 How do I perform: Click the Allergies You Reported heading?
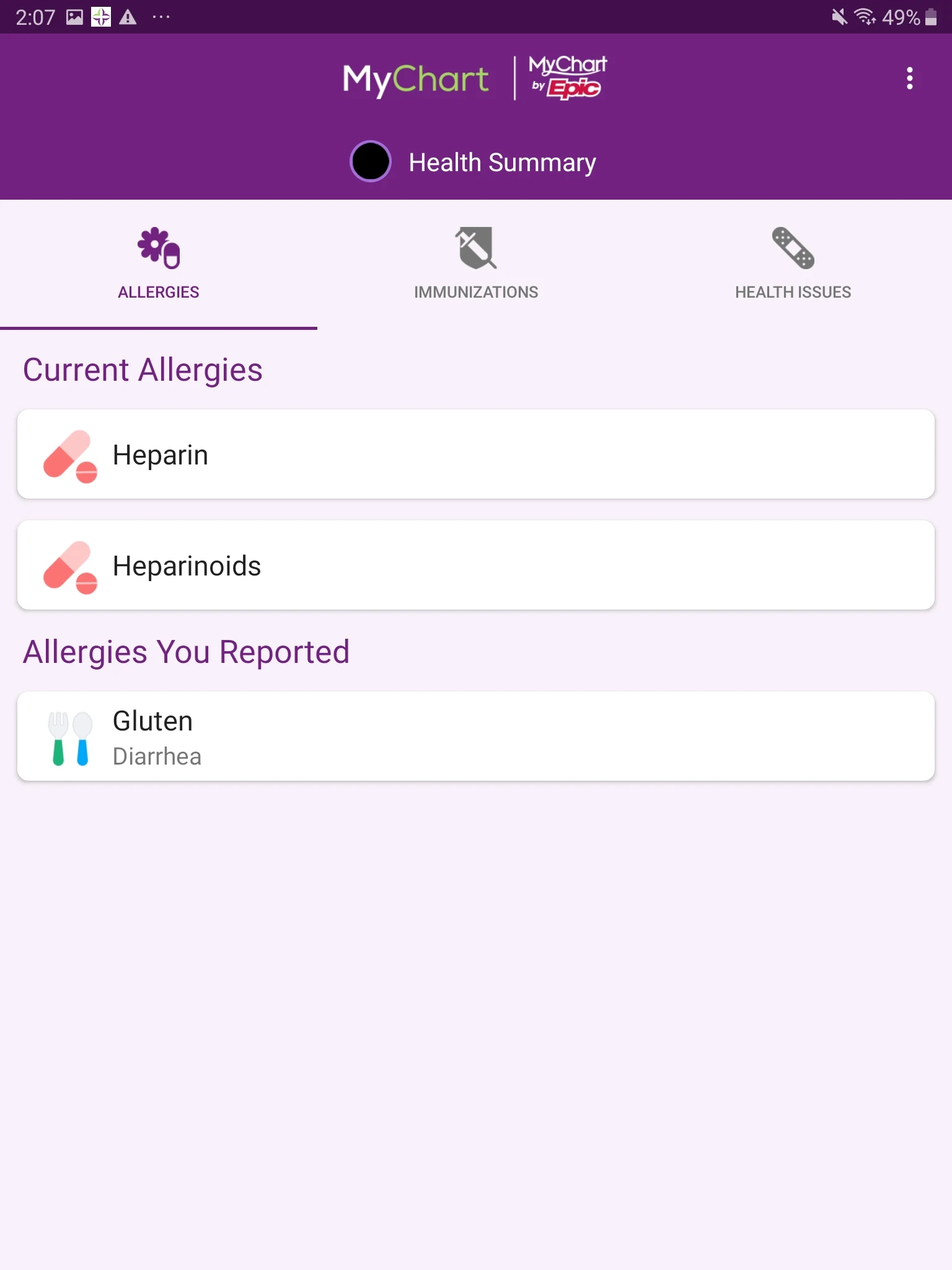click(x=186, y=651)
